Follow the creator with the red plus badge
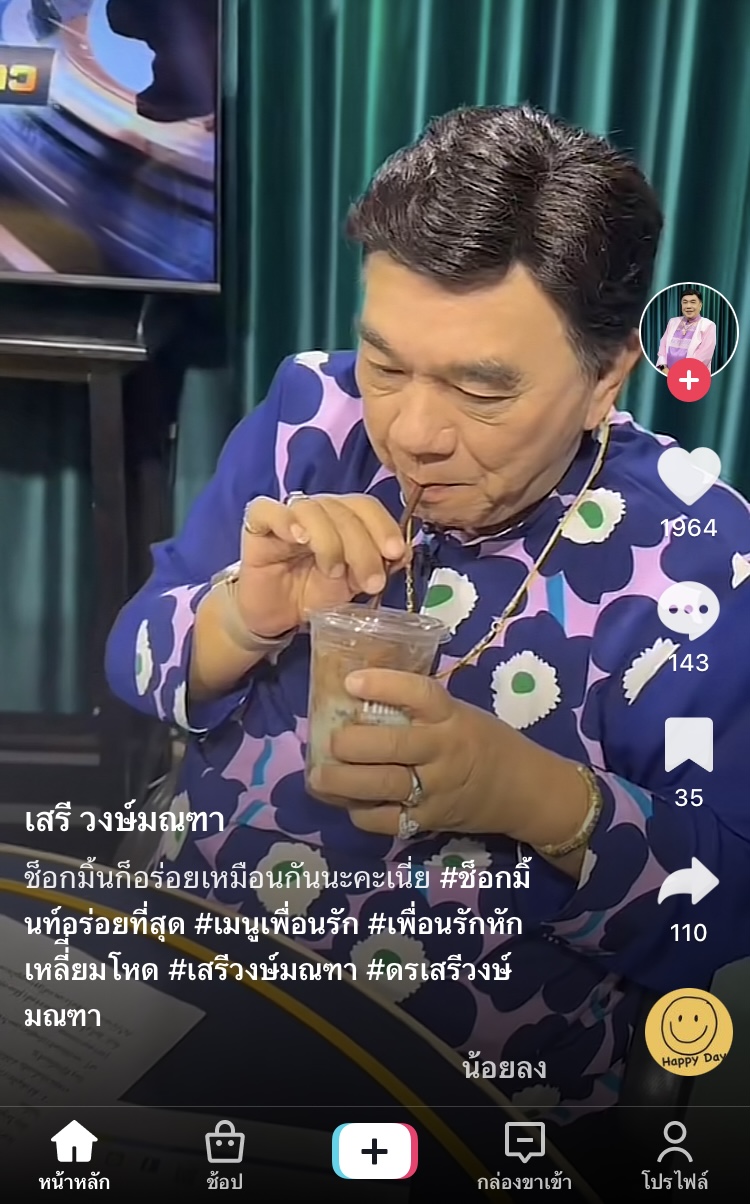 (x=689, y=381)
